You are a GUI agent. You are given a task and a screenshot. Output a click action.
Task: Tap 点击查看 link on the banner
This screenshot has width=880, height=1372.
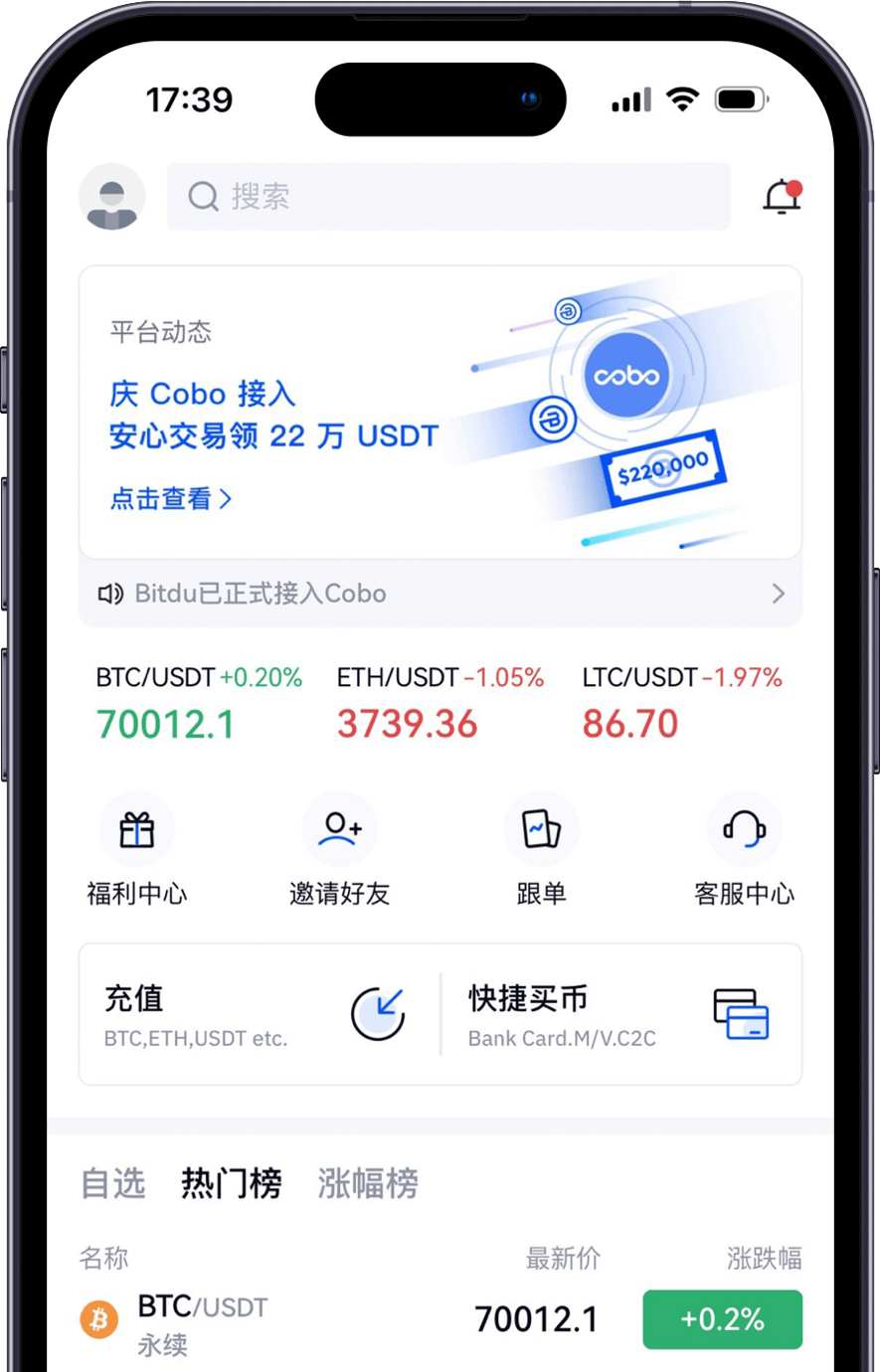point(170,498)
